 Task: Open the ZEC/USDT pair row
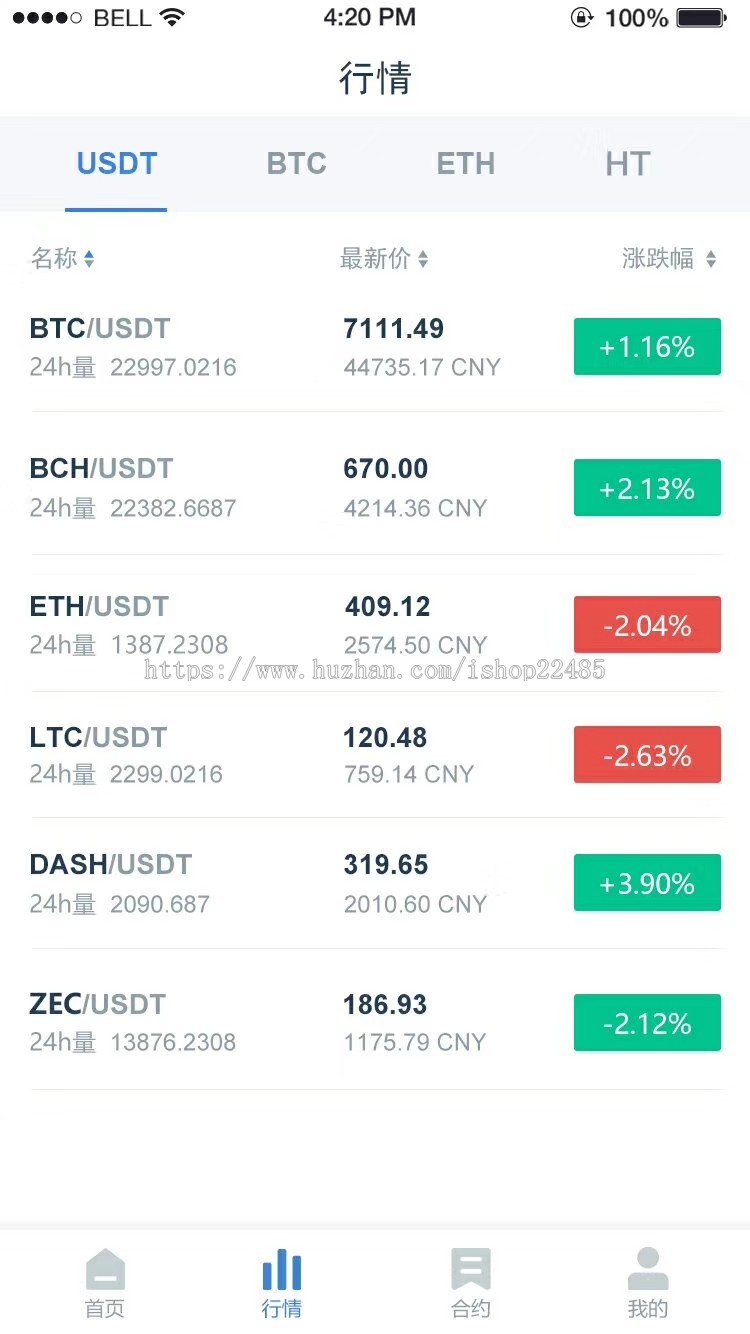point(375,1022)
